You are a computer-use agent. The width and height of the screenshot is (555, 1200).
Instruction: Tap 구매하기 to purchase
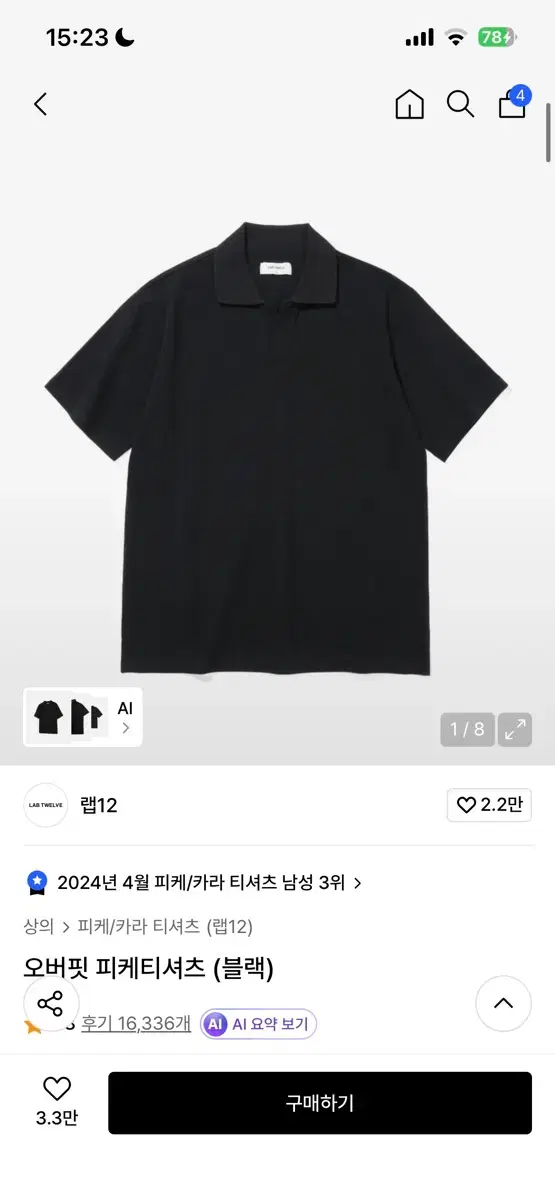tap(320, 1103)
